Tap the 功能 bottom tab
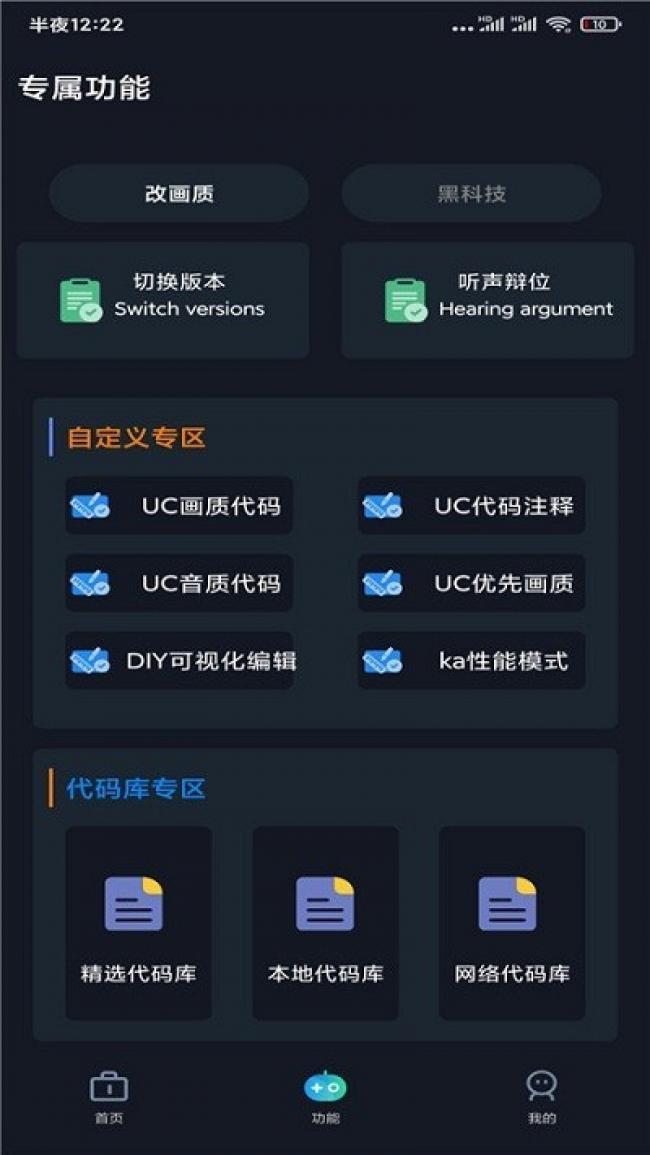 [325, 1096]
